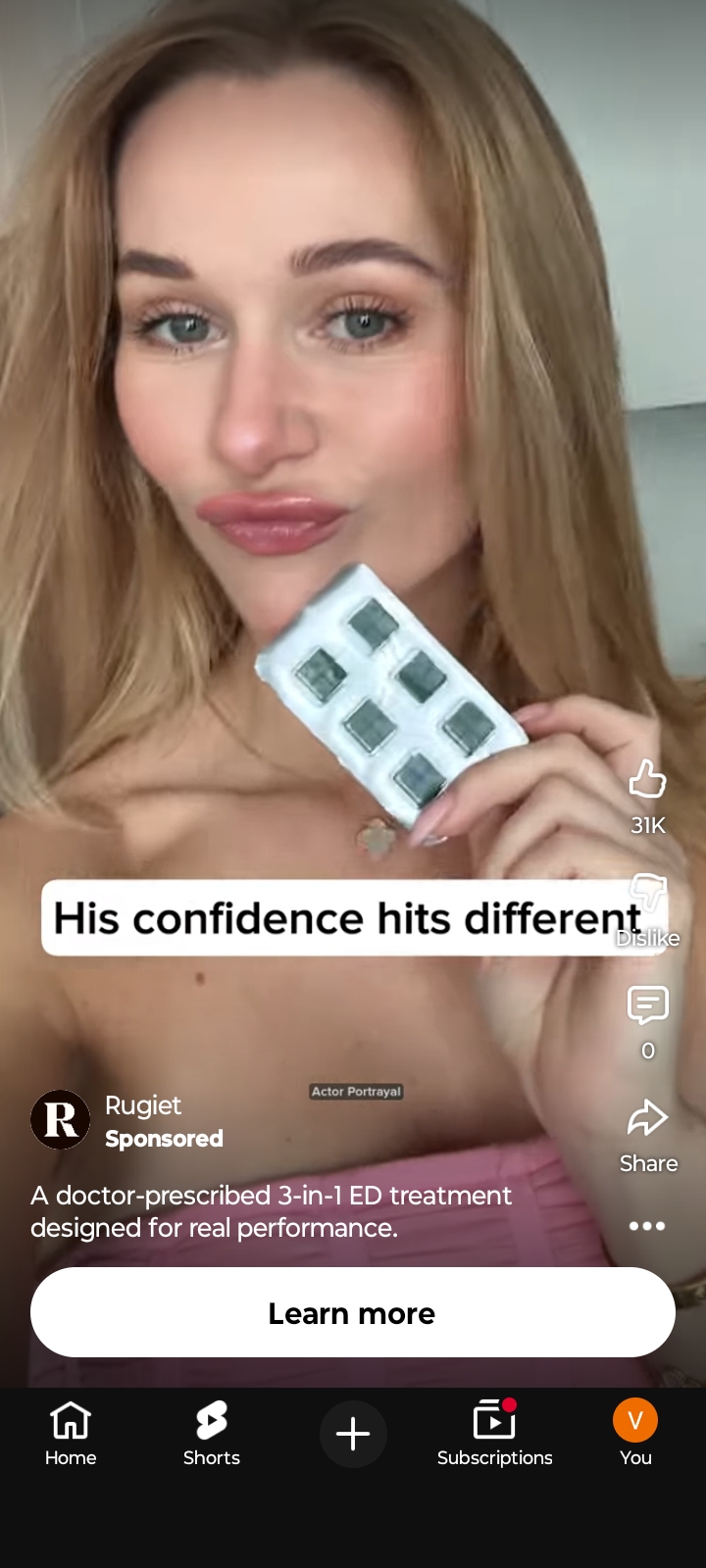Screen dimensions: 706x1568
Task: Dislike this Short
Action: (647, 894)
